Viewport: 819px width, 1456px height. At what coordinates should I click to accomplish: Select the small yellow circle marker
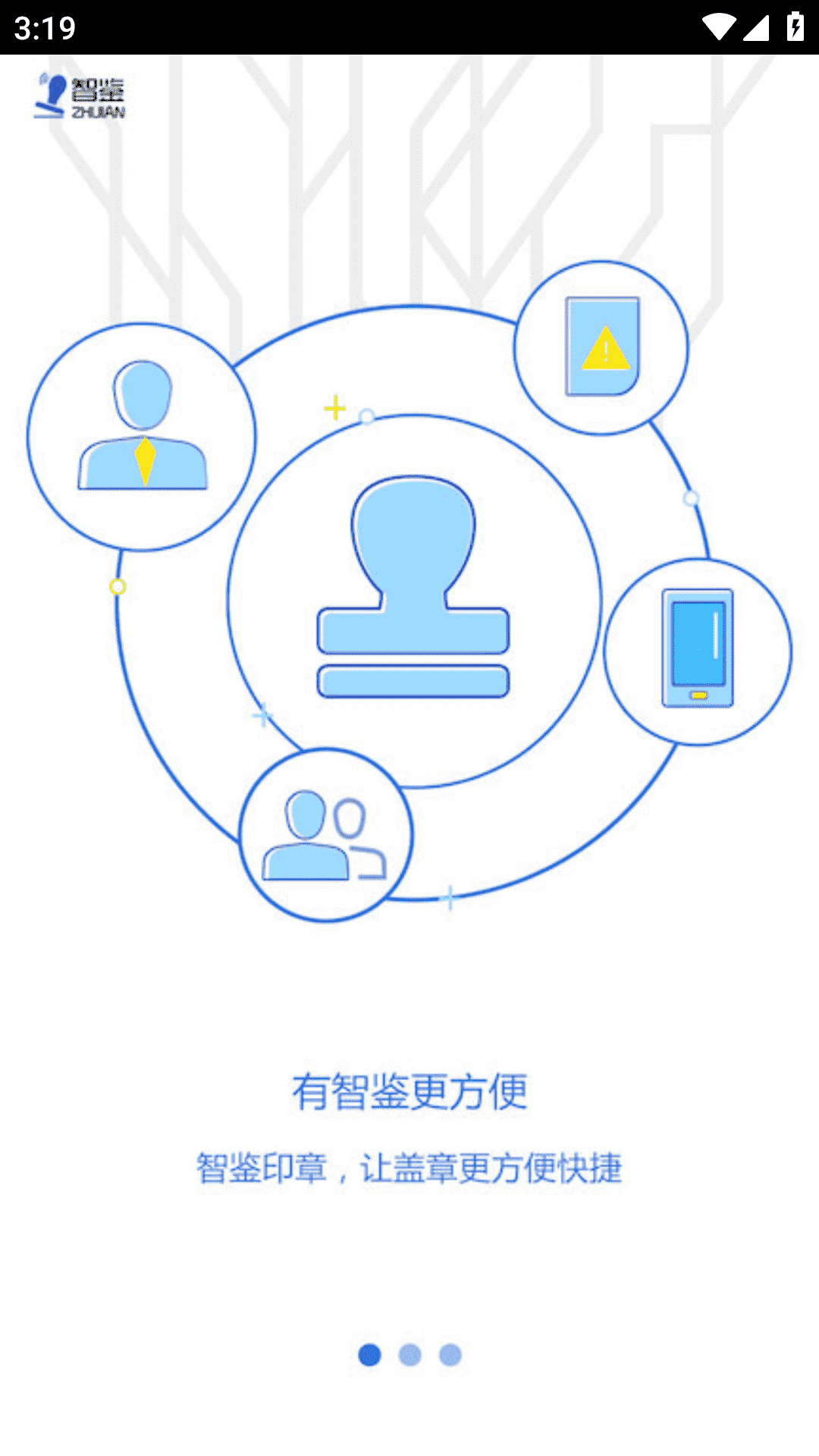tap(118, 585)
